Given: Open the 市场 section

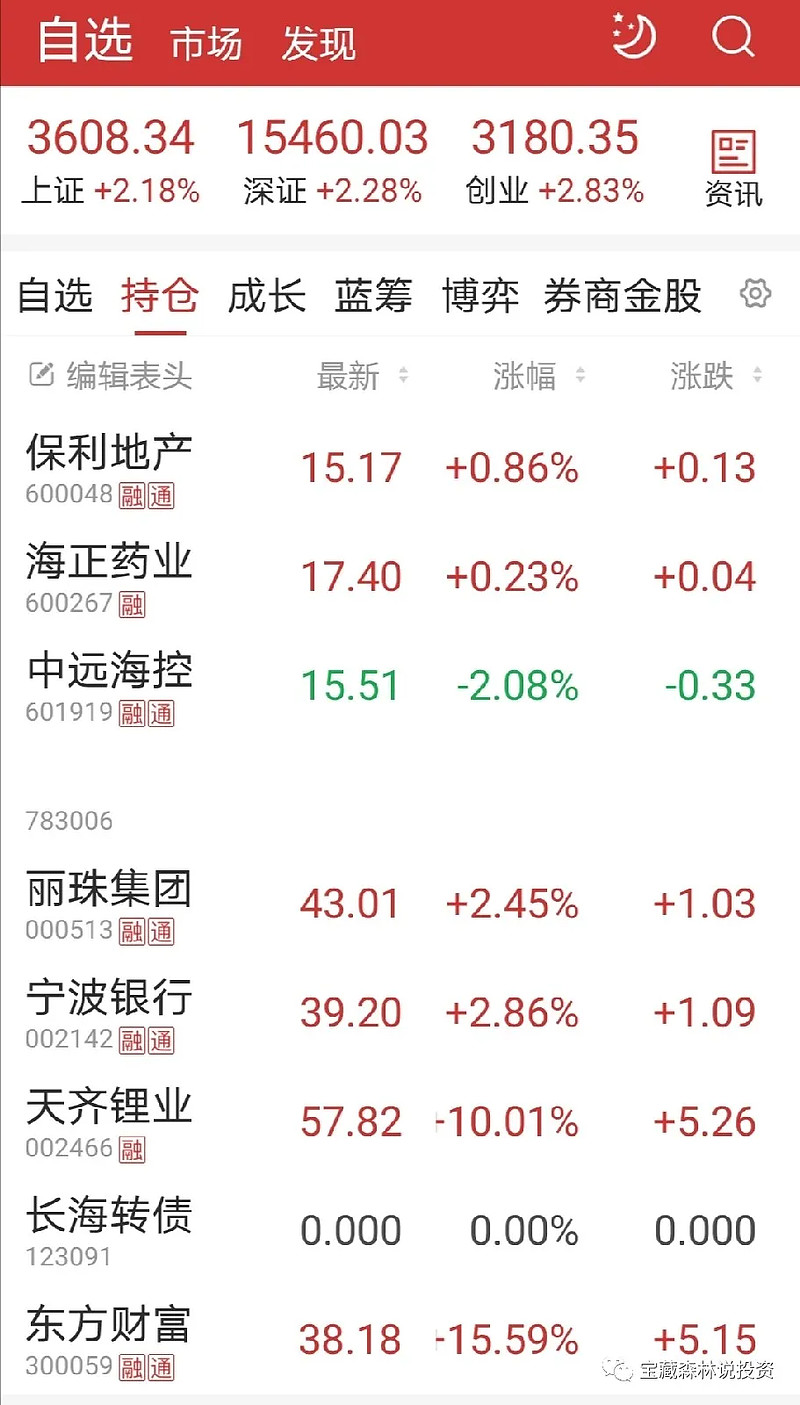Looking at the screenshot, I should point(209,44).
